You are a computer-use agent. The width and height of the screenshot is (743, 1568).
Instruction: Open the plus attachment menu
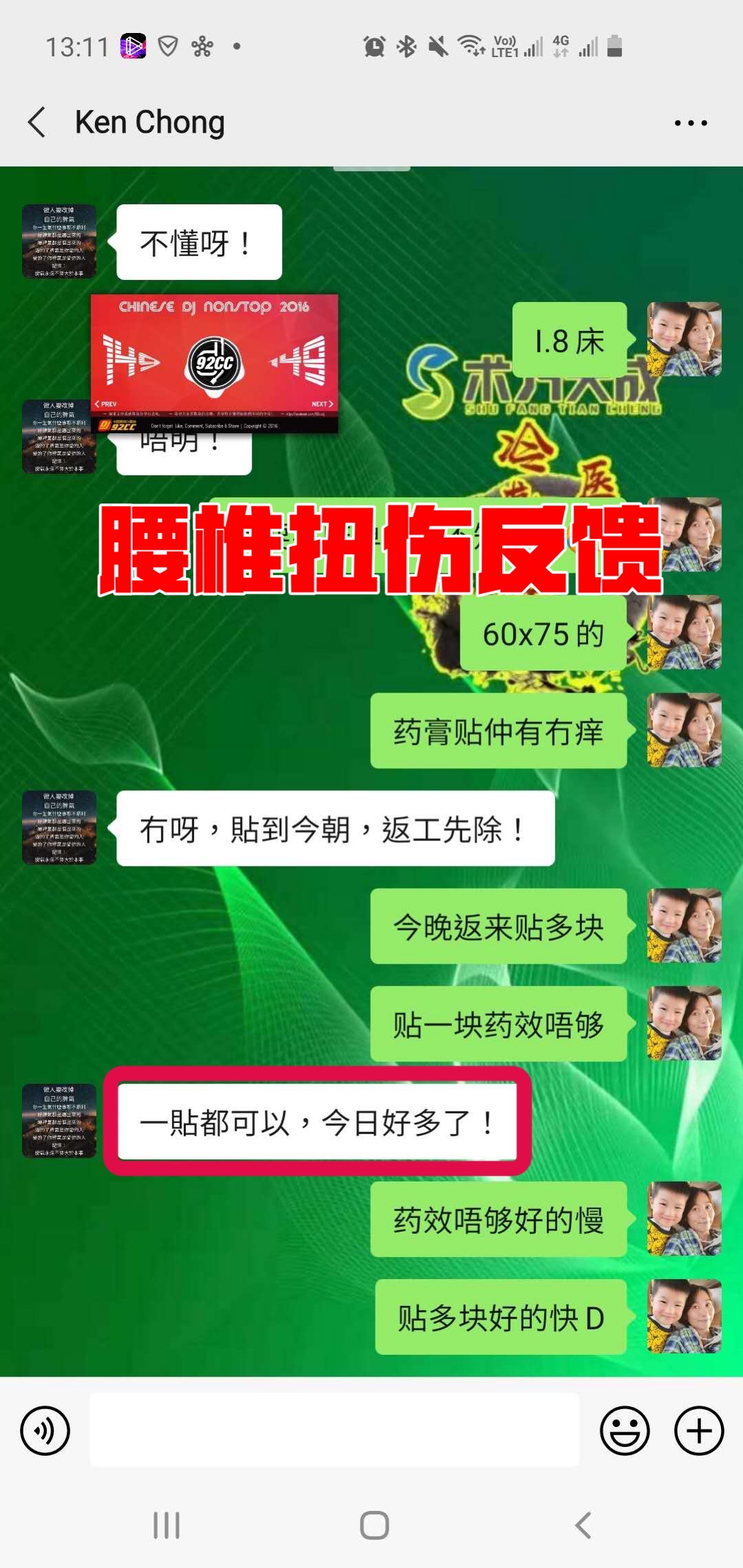699,1431
